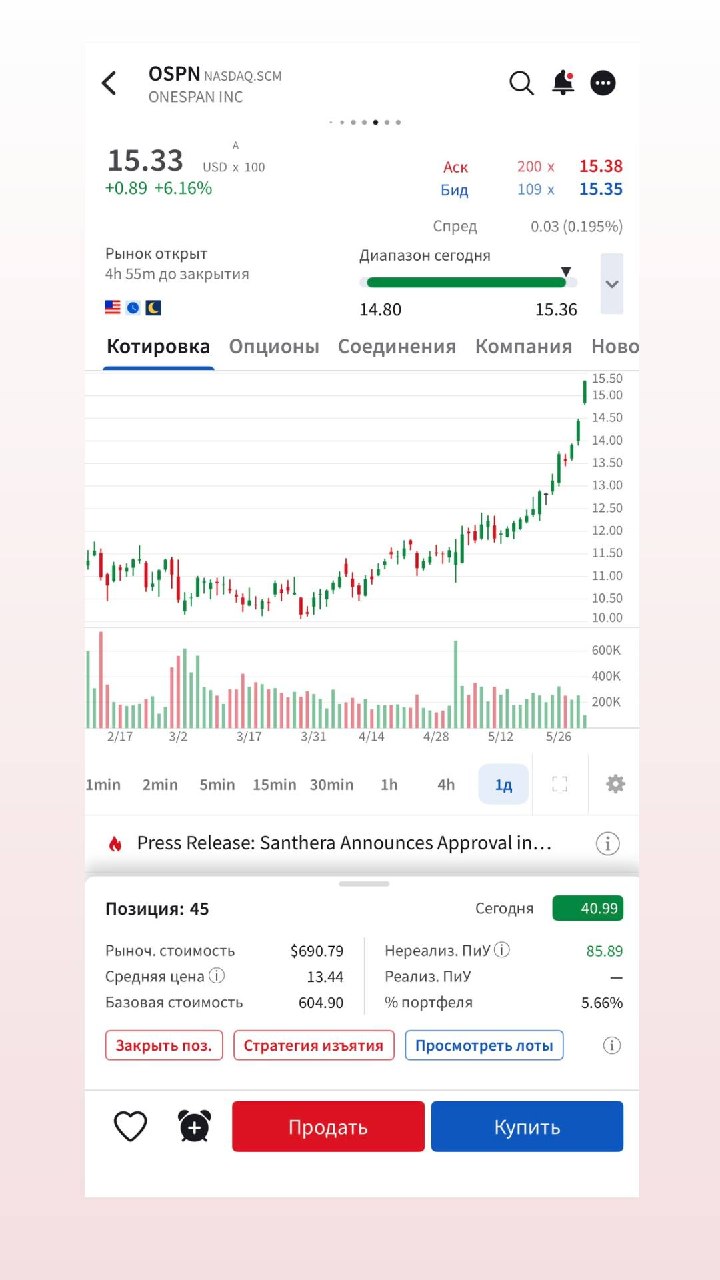Open the three-dot overflow menu
The image size is (720, 1280).
tap(603, 83)
